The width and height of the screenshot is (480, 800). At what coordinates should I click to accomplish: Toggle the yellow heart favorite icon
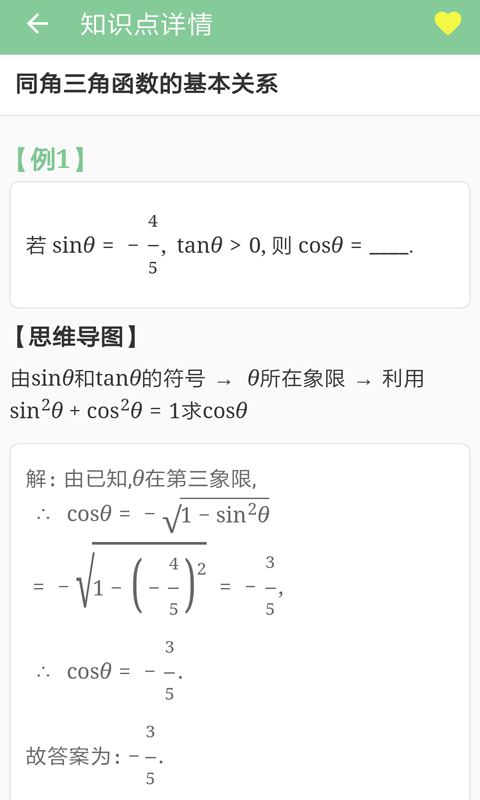(447, 24)
